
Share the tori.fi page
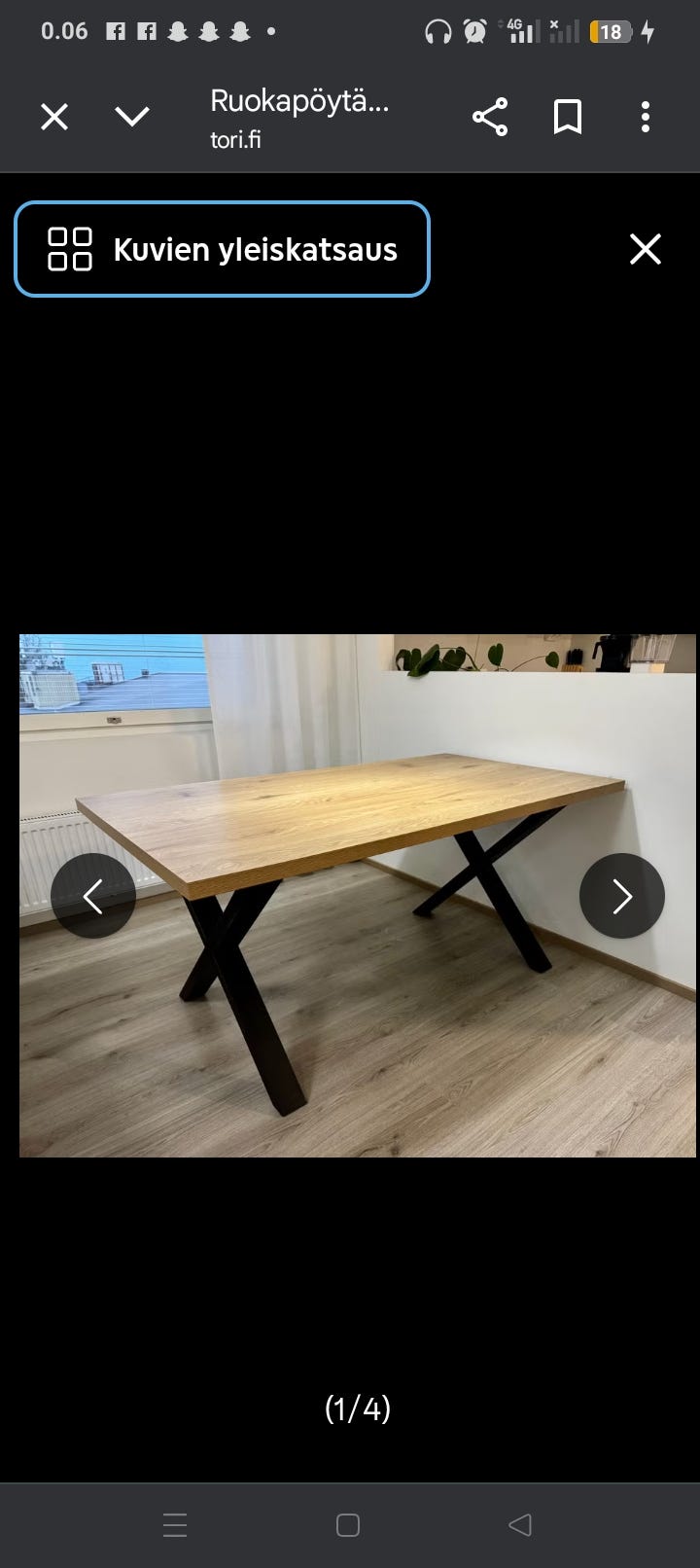tap(490, 117)
